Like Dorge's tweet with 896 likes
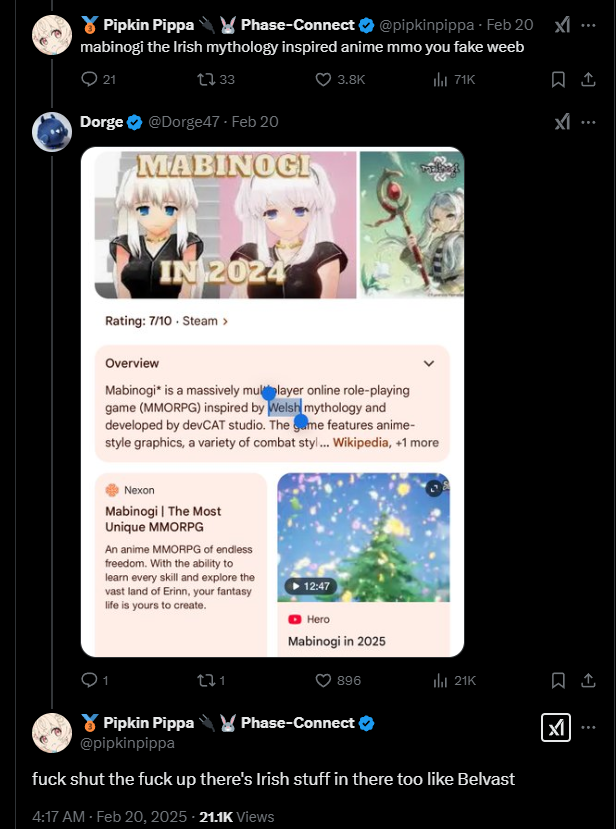This screenshot has height=829, width=616. (324, 680)
